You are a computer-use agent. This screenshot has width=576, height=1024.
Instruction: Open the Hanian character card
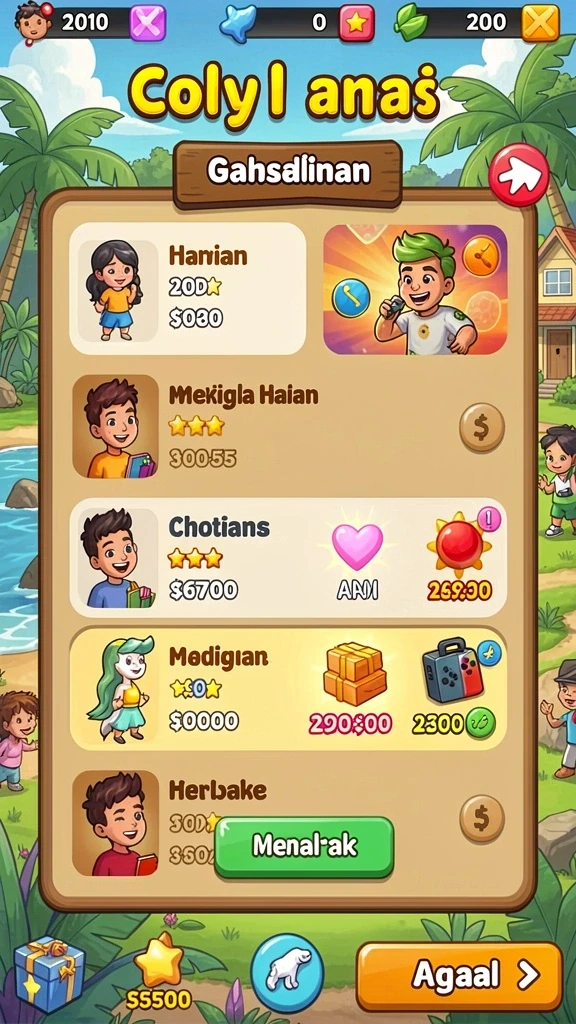click(x=187, y=288)
